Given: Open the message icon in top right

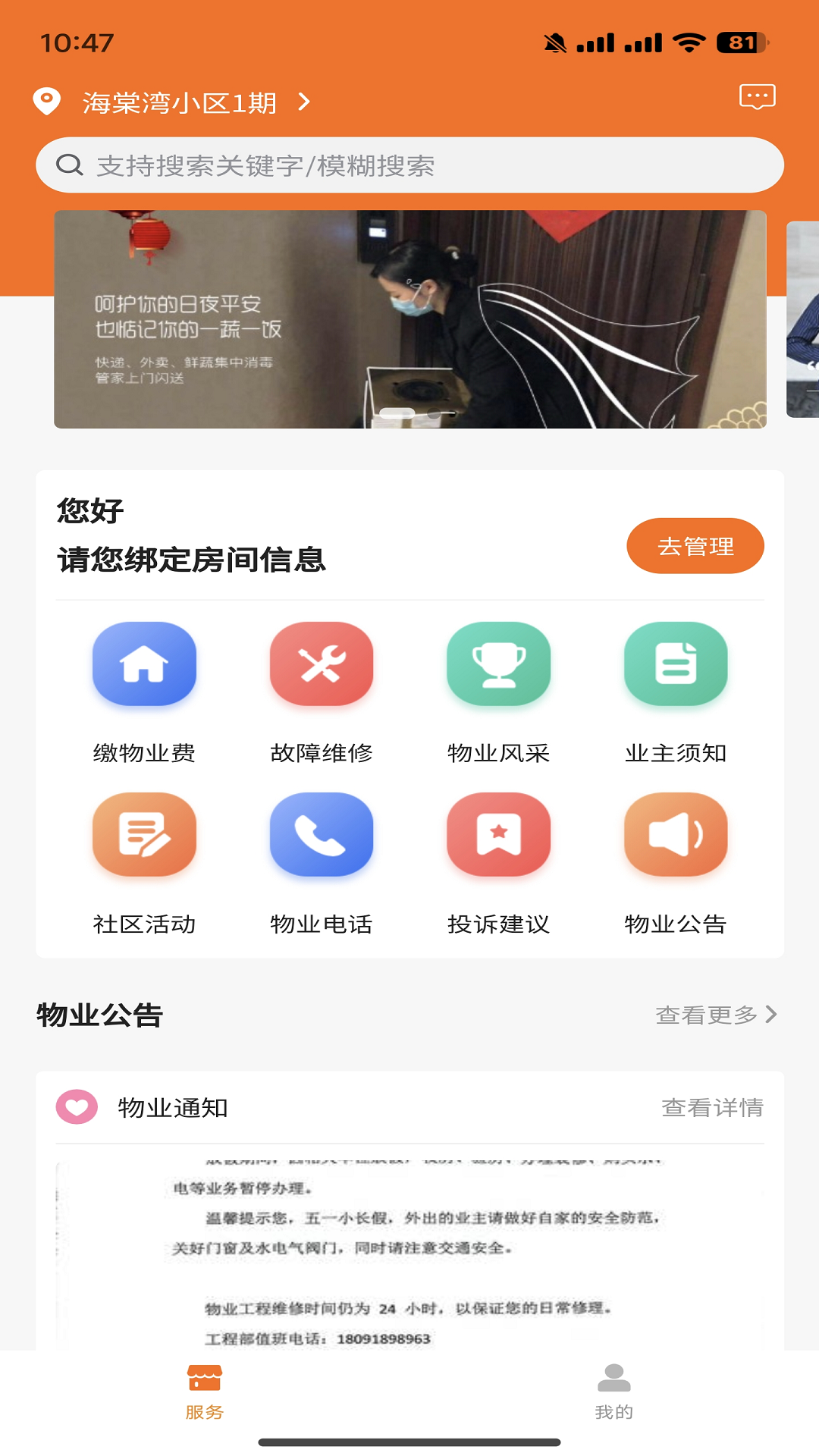Looking at the screenshot, I should (758, 97).
